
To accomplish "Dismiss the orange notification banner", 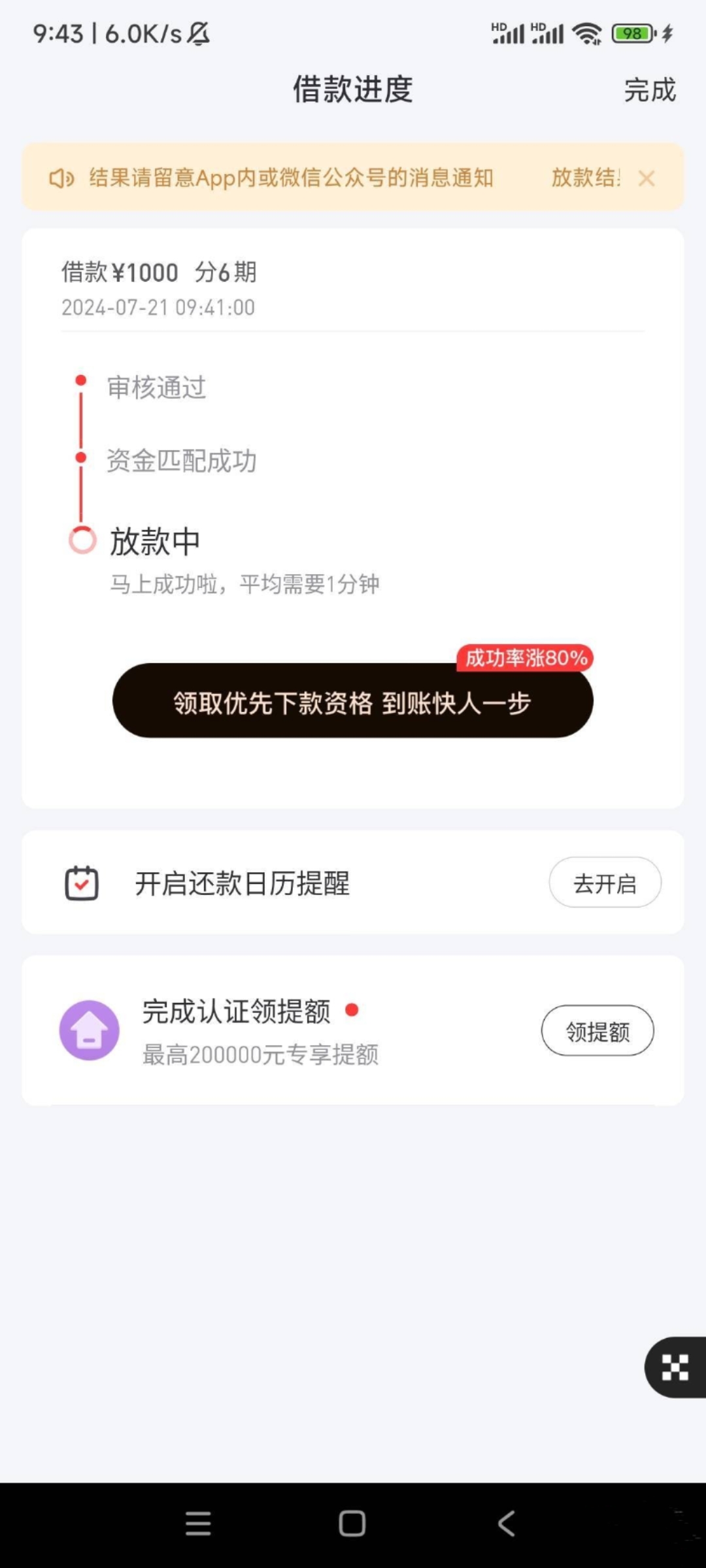I will (x=647, y=178).
